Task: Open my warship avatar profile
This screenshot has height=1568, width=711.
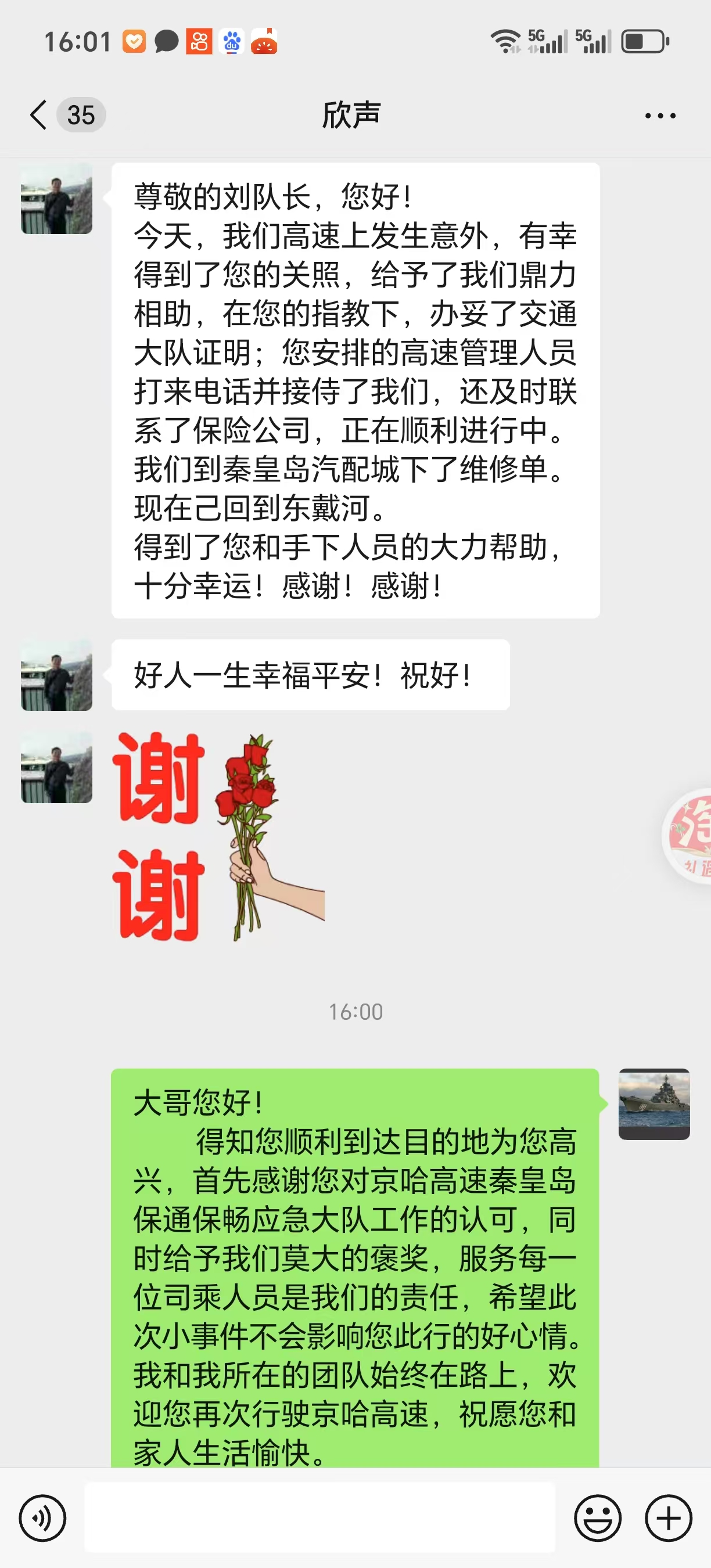Action: pos(653,1103)
